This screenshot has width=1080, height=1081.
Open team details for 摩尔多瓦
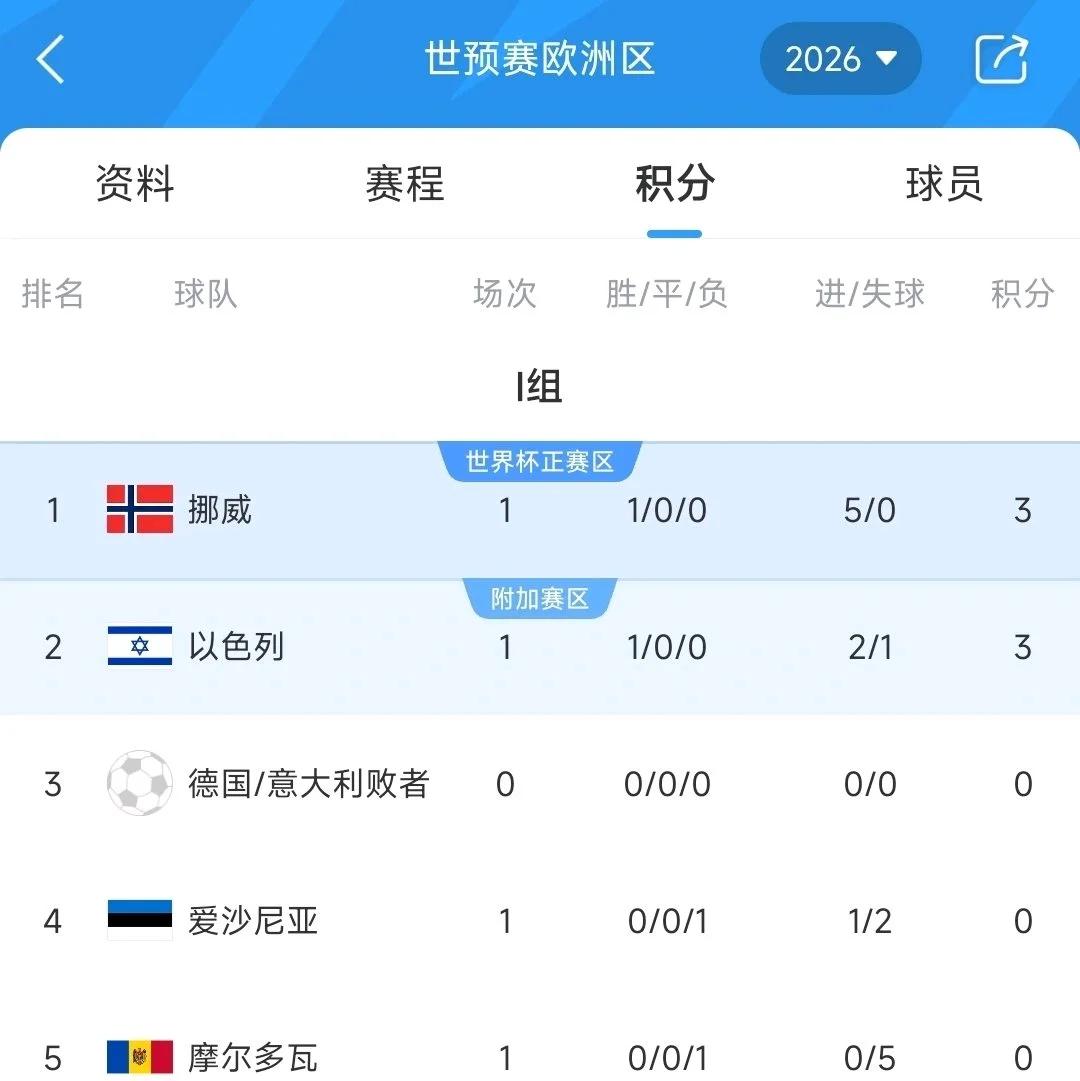click(252, 1057)
